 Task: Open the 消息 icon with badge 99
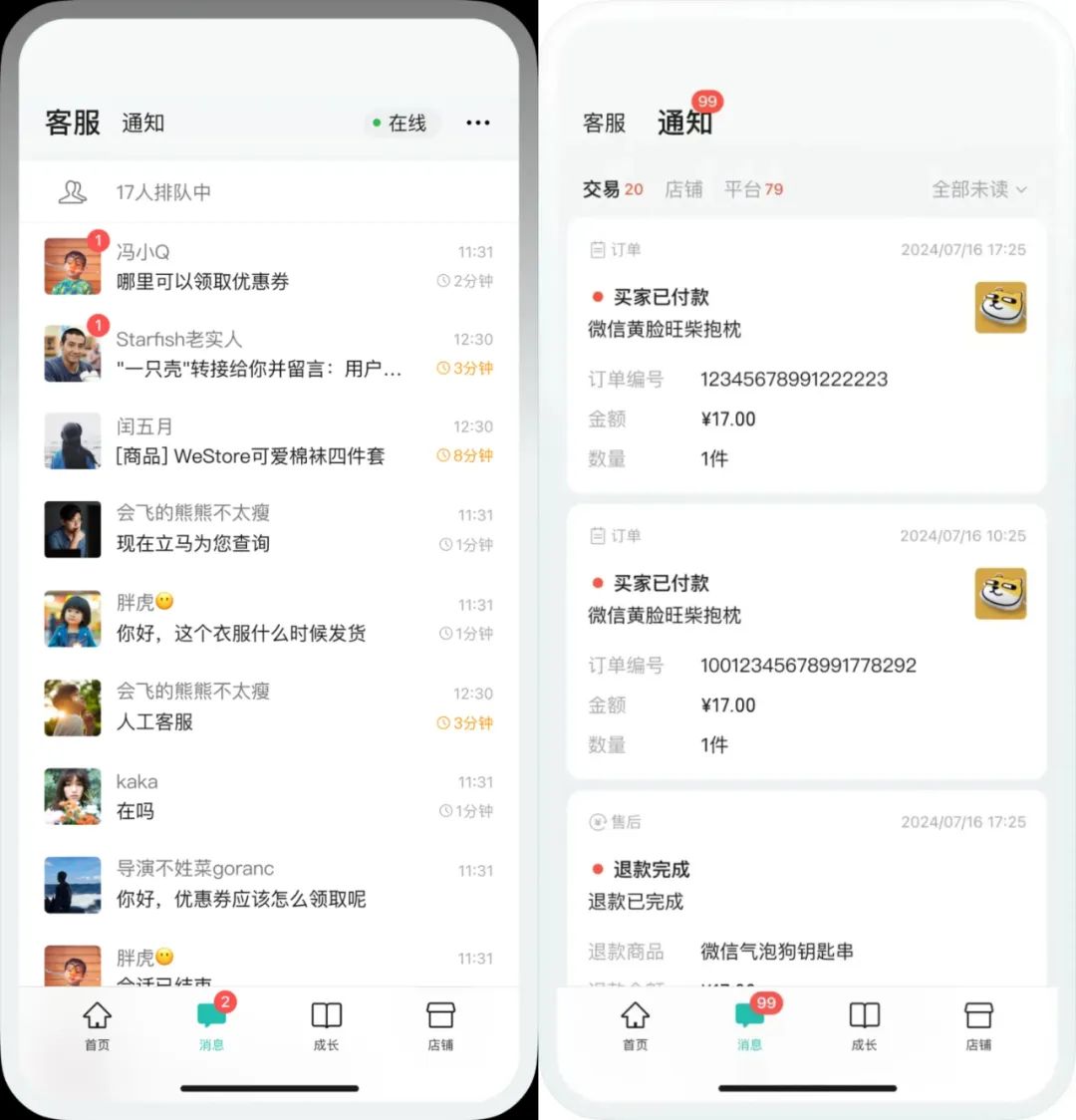click(x=748, y=1016)
